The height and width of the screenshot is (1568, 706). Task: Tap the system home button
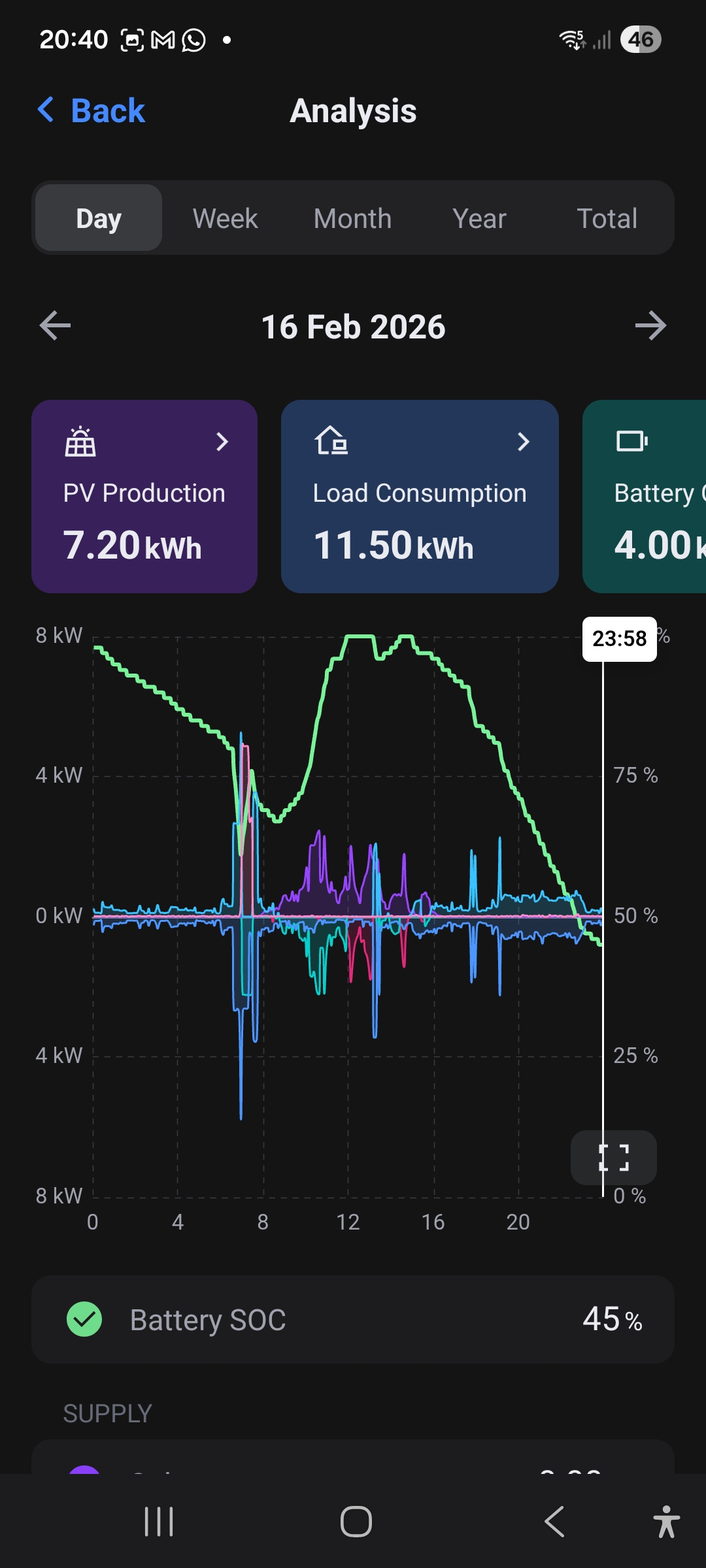[356, 1522]
